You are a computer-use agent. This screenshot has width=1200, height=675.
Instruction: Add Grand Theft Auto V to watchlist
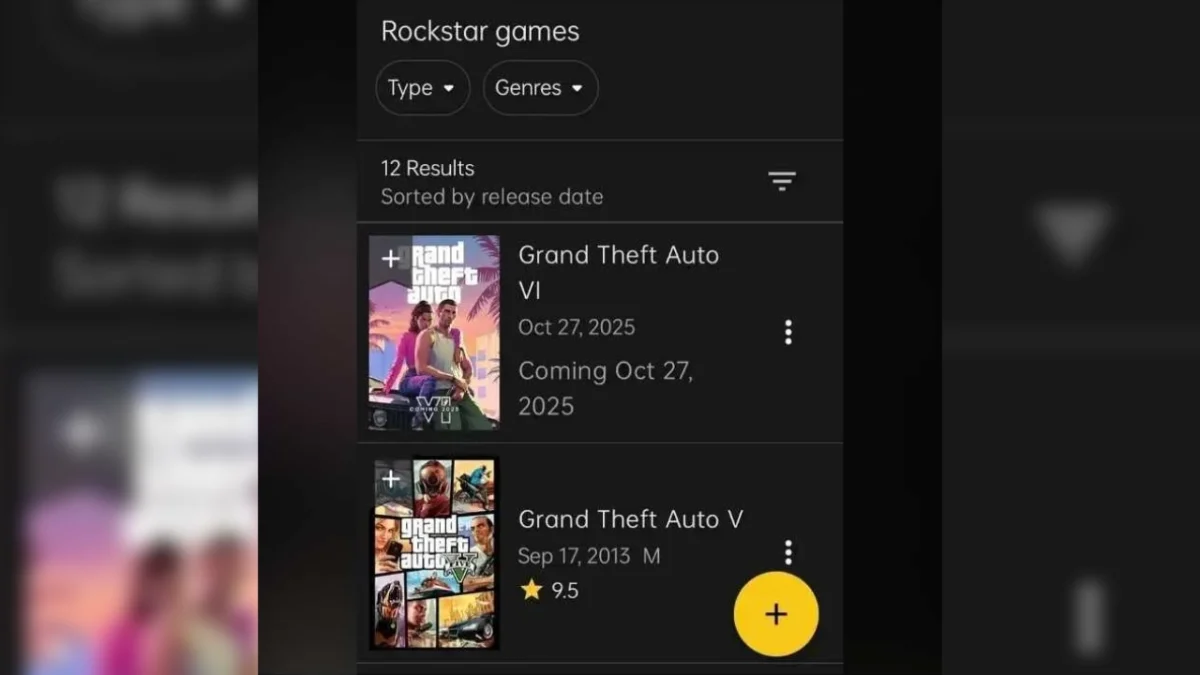(390, 480)
